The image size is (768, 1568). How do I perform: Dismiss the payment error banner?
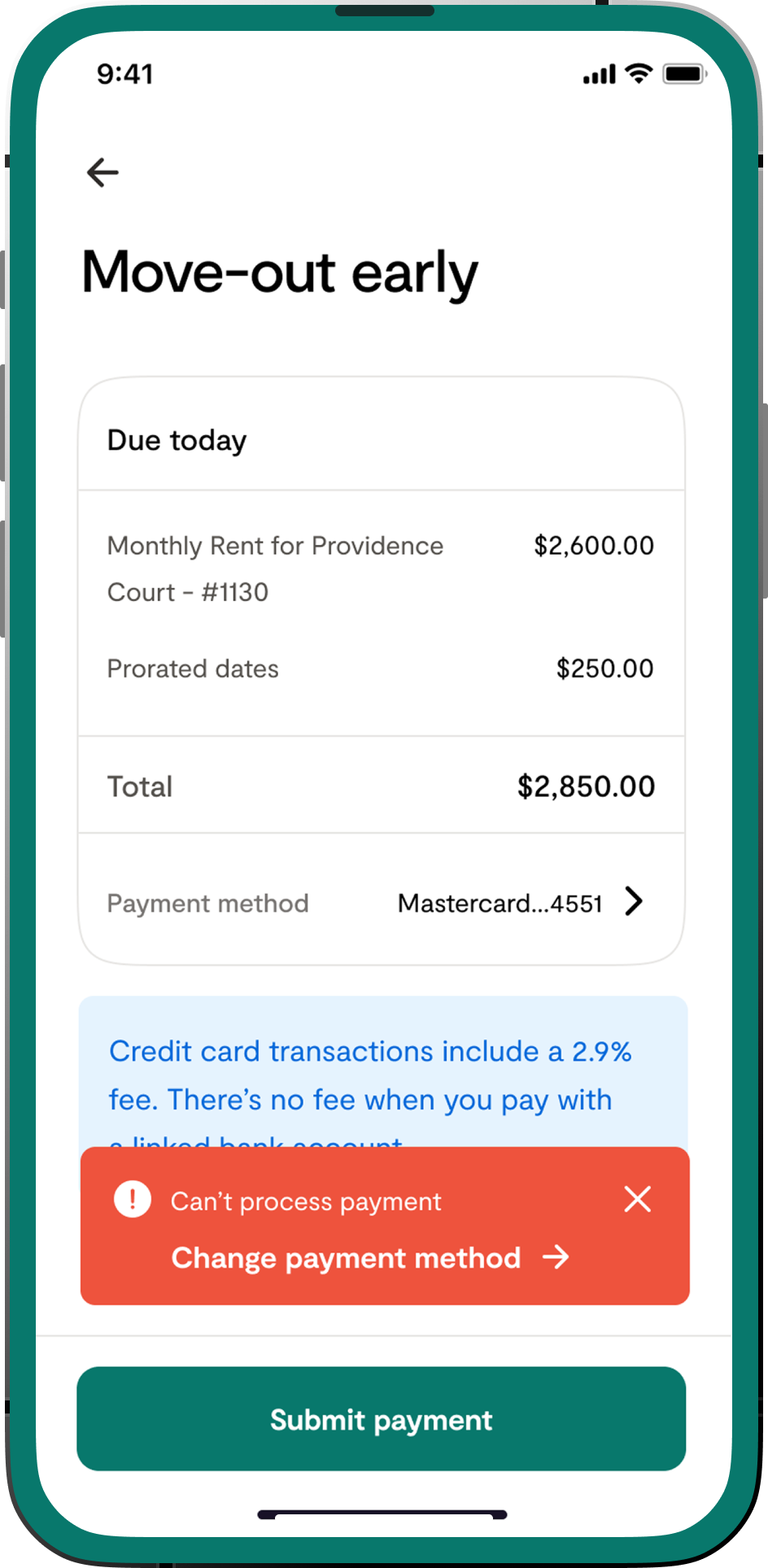point(637,1199)
